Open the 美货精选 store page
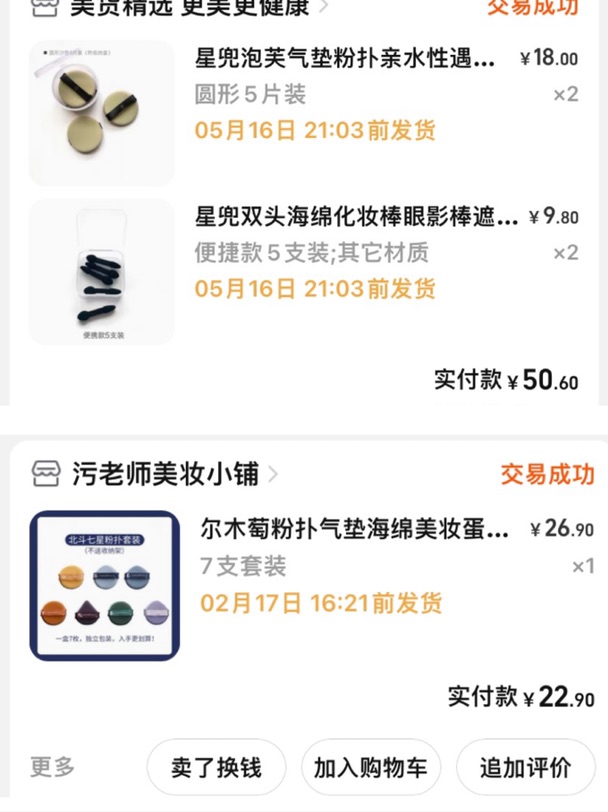This screenshot has width=608, height=812. pyautogui.click(x=190, y=8)
